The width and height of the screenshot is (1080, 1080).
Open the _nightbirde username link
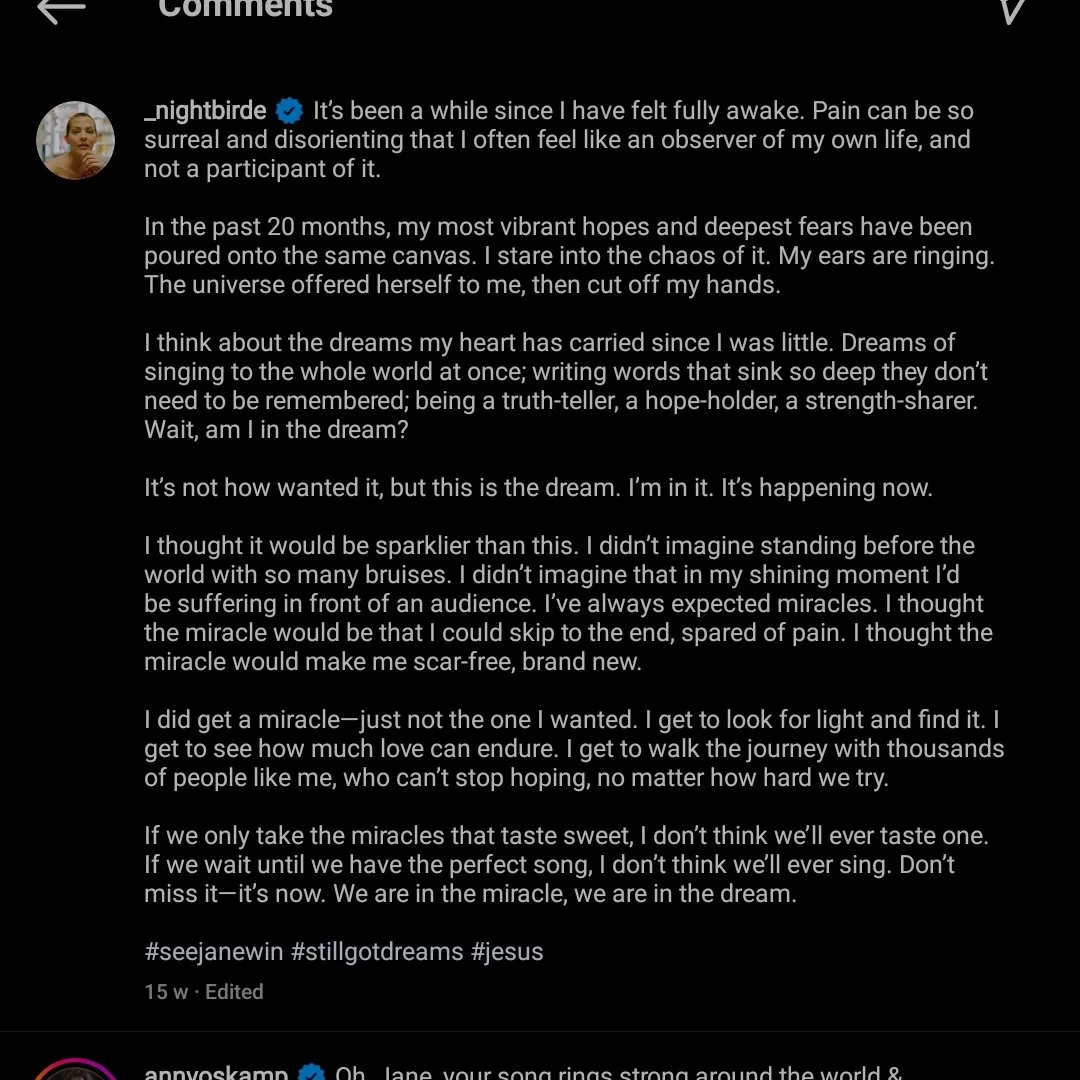(x=205, y=111)
